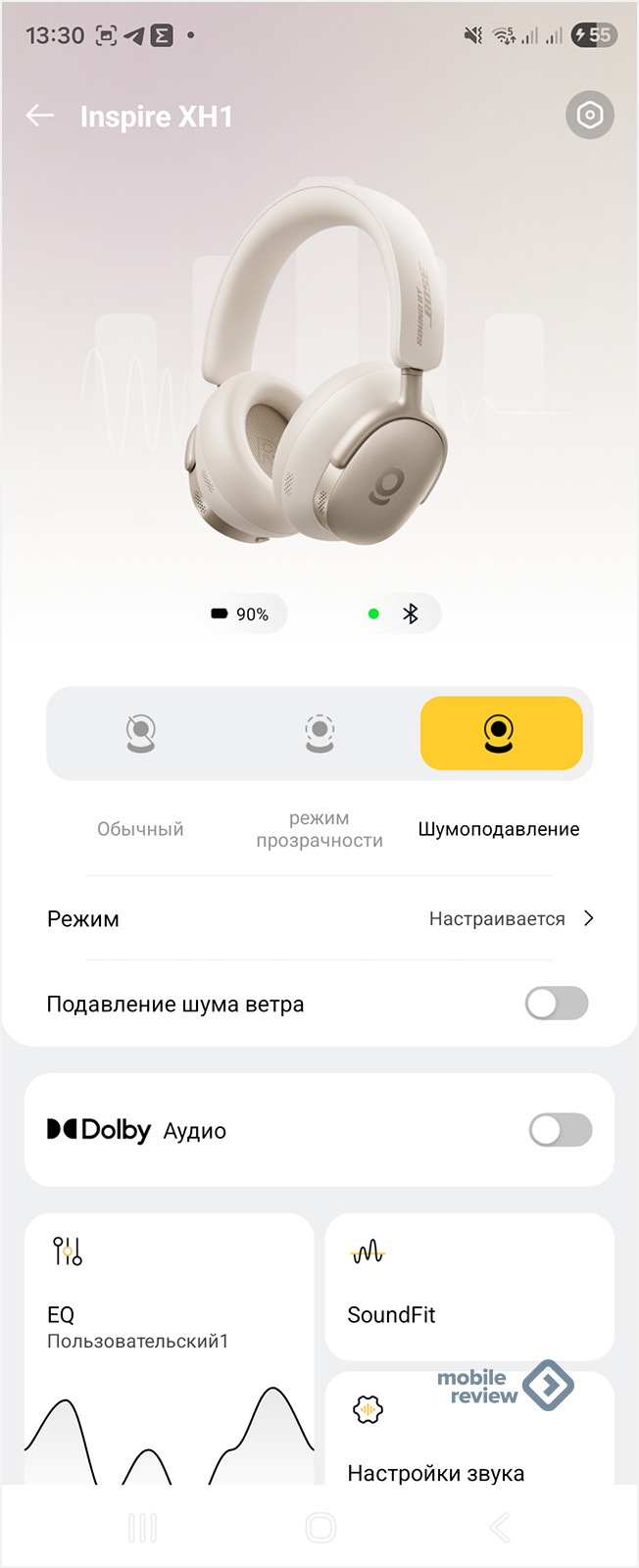Image resolution: width=639 pixels, height=1568 pixels.
Task: Select режим прозрачности mode
Action: click(x=319, y=733)
